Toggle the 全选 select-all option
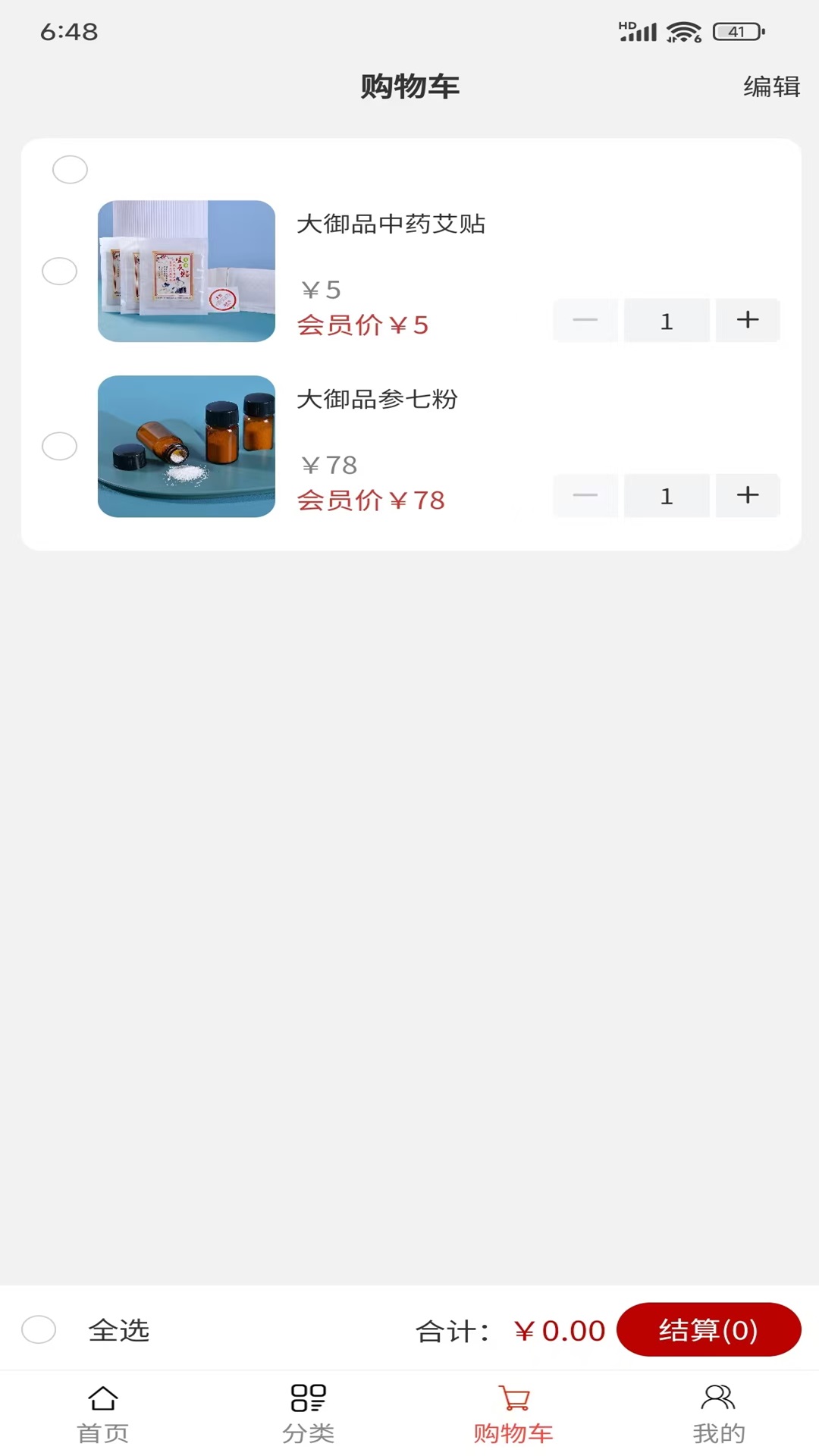 coord(39,1329)
